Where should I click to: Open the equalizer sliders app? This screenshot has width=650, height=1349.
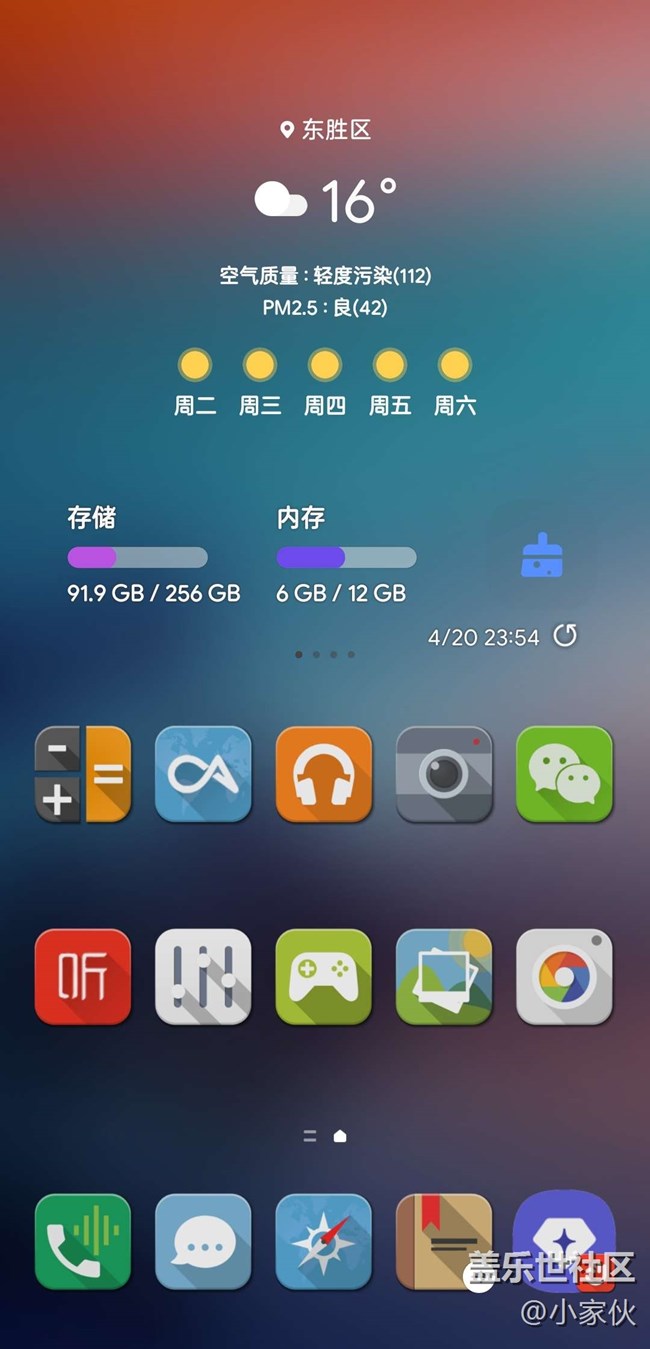tap(203, 977)
